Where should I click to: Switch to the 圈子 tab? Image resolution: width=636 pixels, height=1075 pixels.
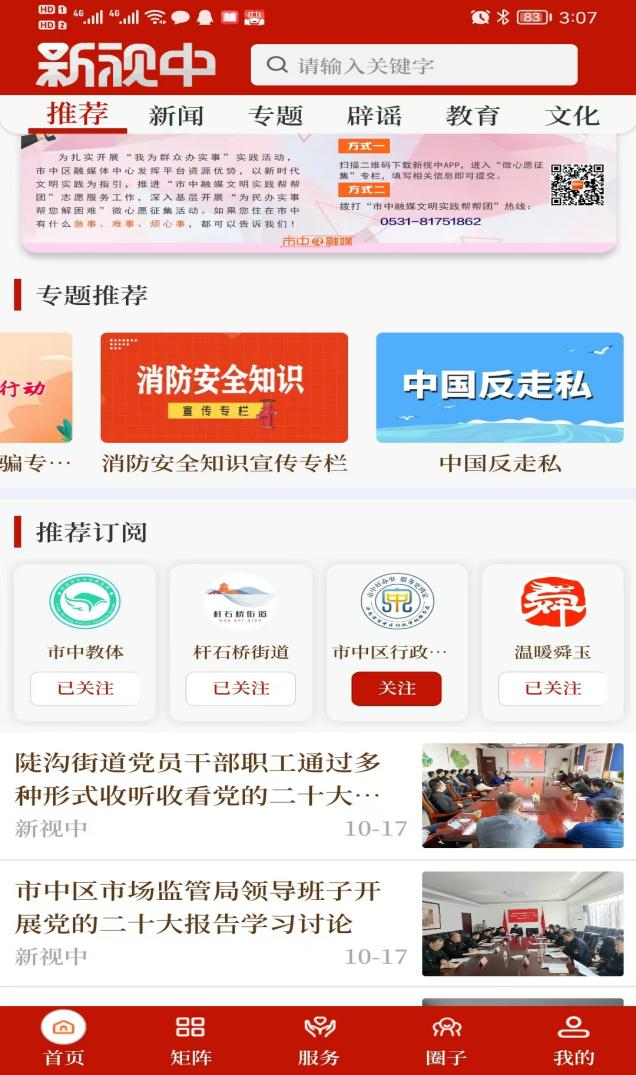tap(446, 1041)
